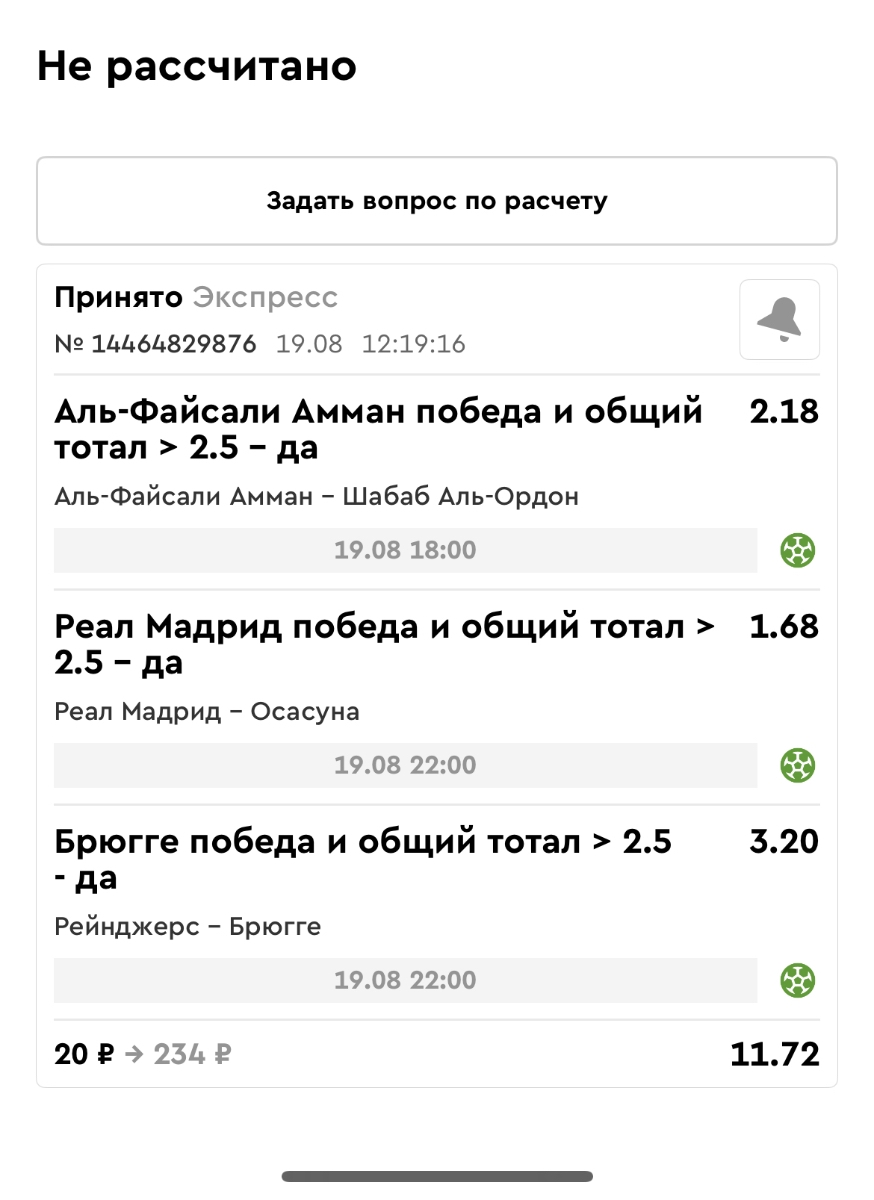Toggle the notification bell for this bet
Screen dimensions: 874x1200
pyautogui.click(x=779, y=319)
